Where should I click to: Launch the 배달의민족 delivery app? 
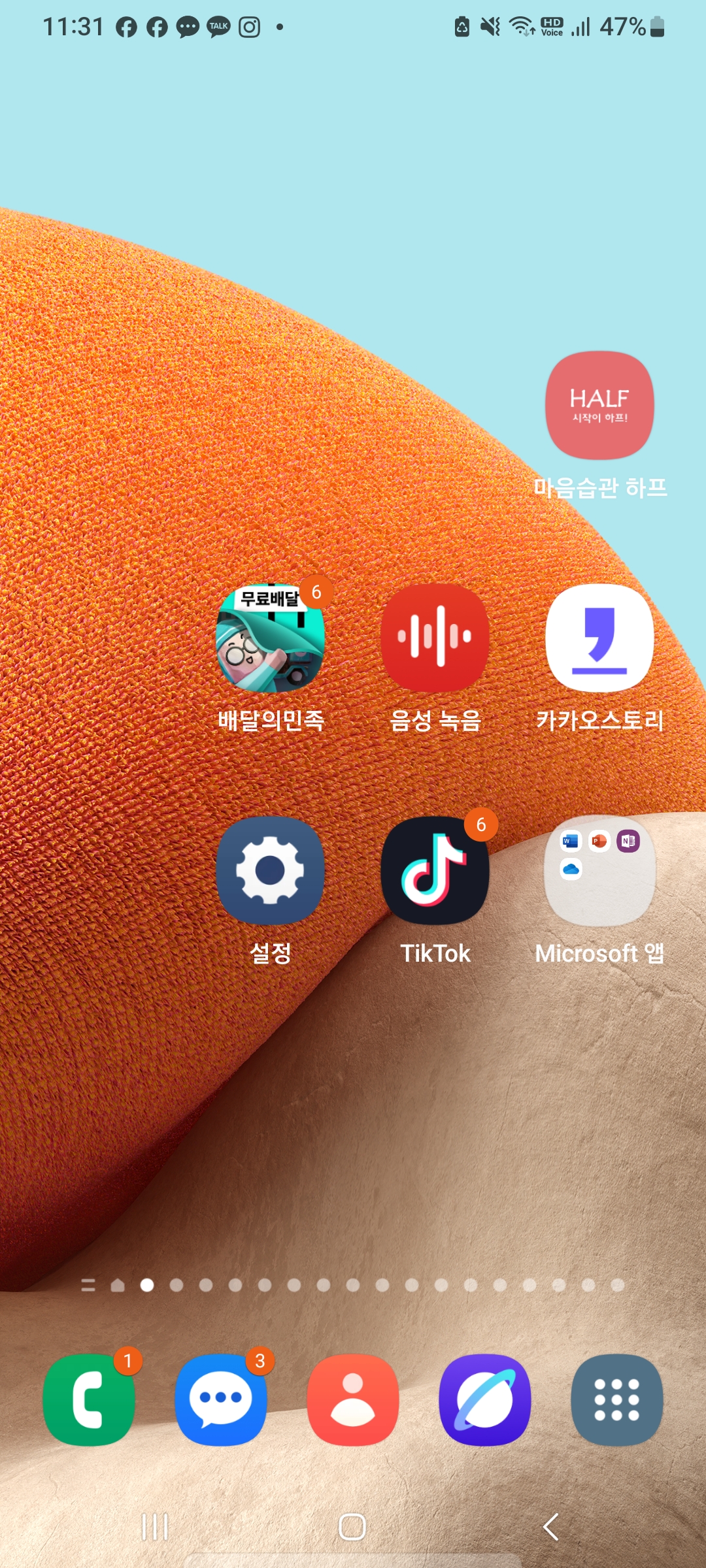(x=270, y=638)
